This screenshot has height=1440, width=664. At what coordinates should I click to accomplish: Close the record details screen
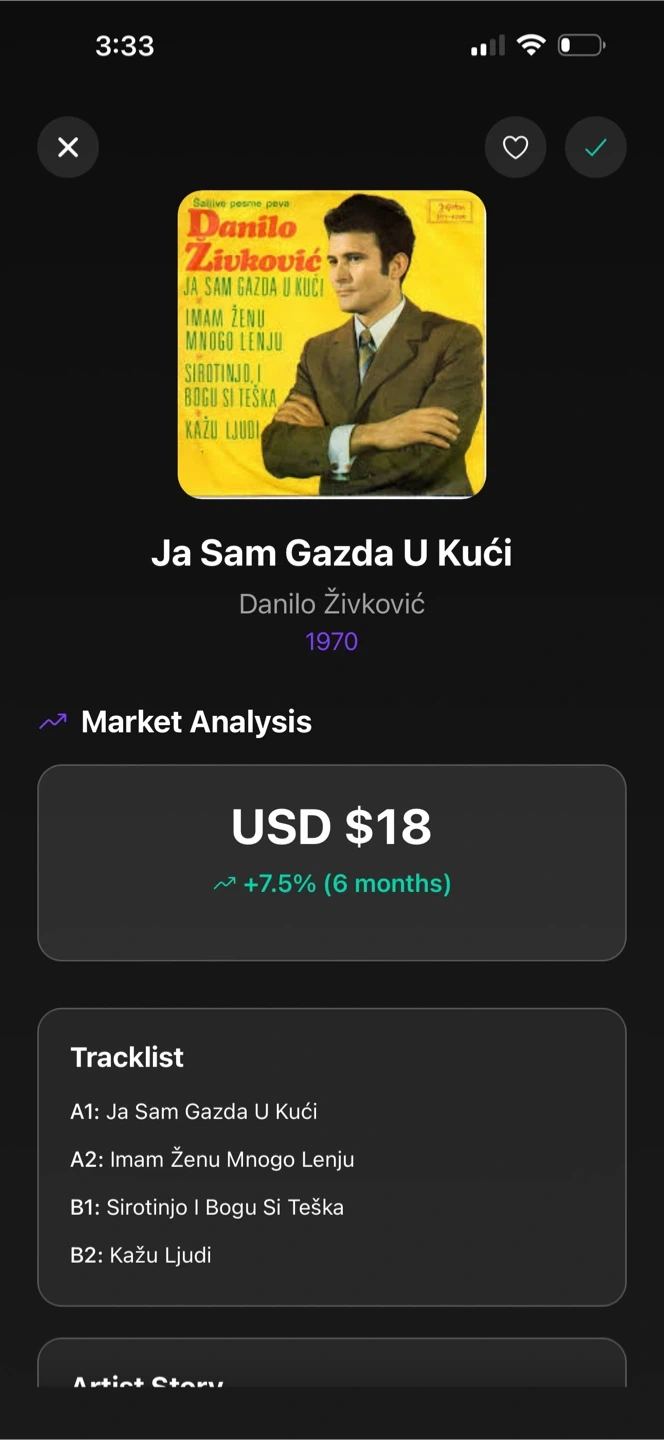68,148
